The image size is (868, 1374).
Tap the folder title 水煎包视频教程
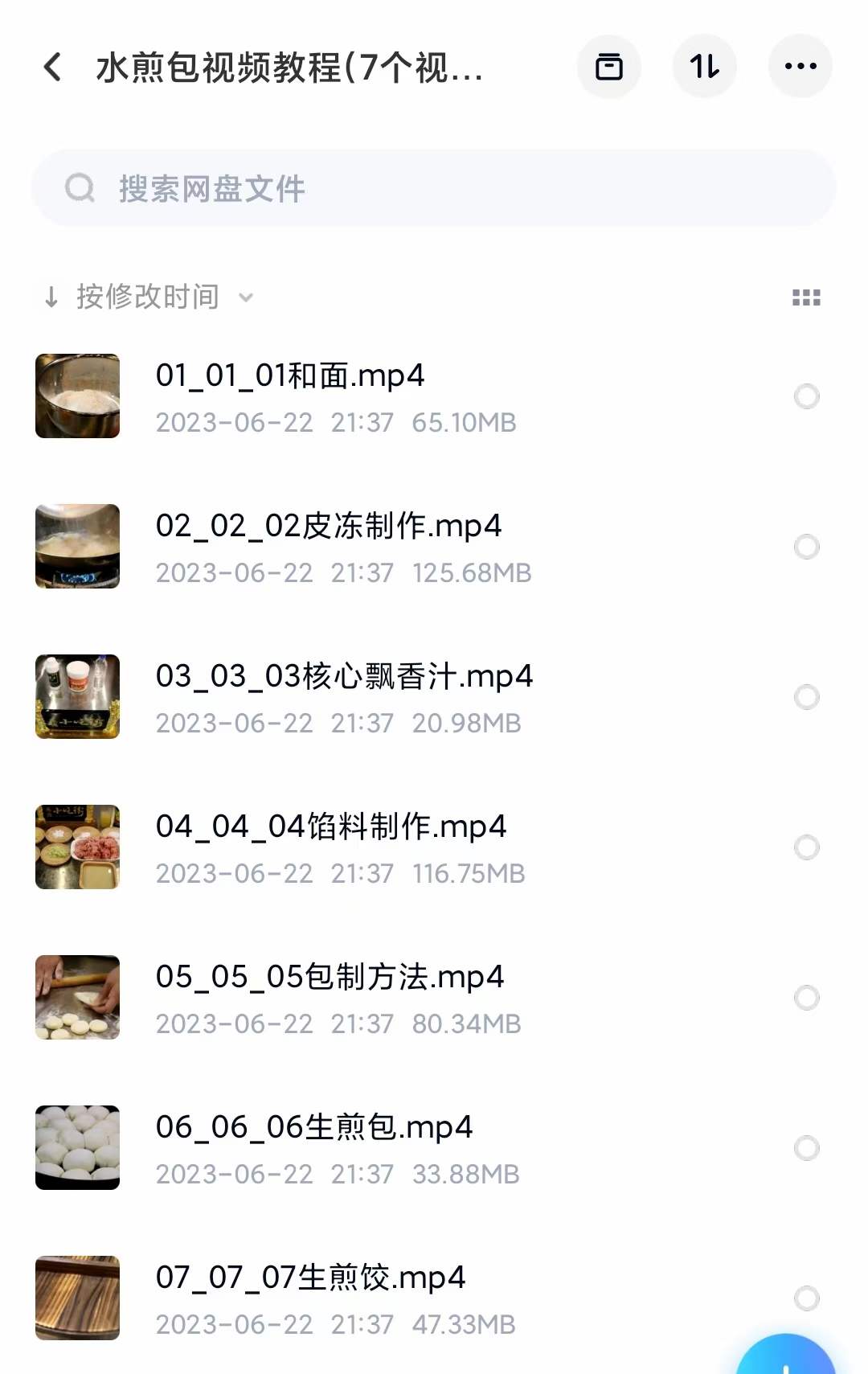pos(285,69)
